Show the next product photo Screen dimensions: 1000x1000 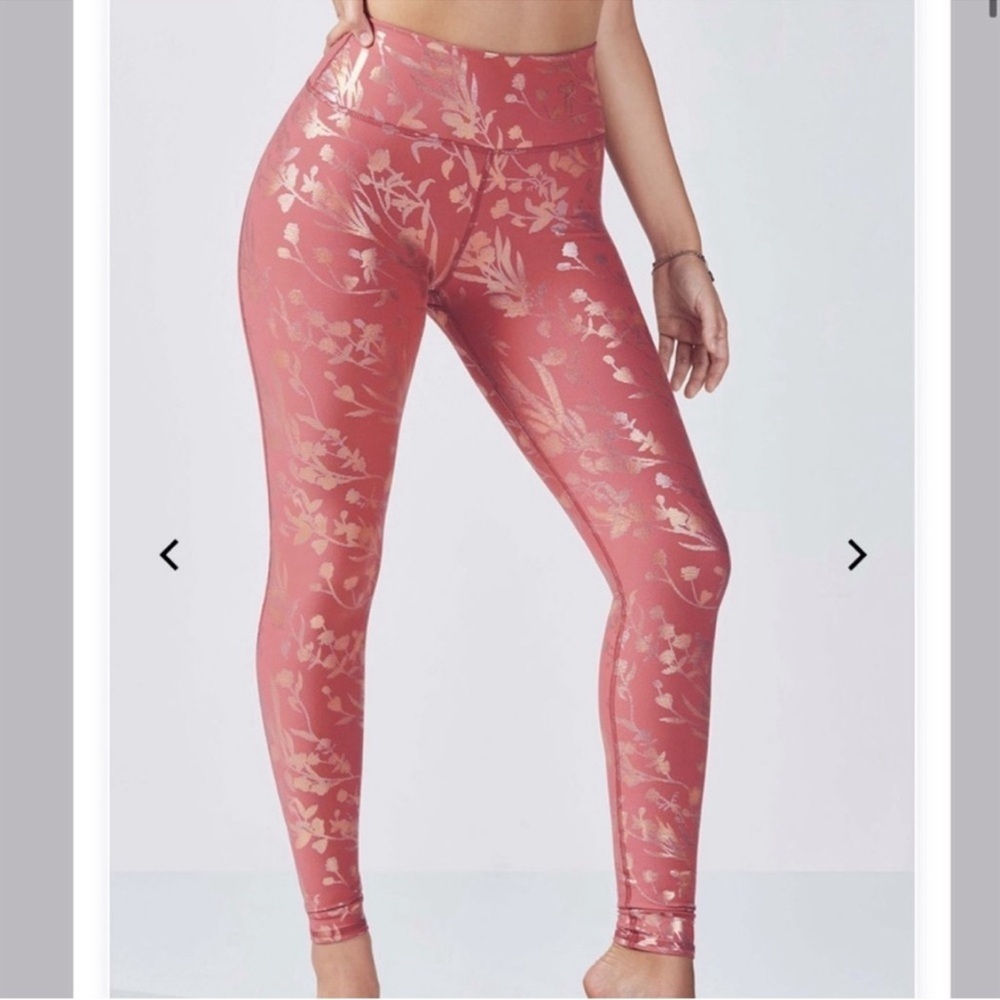click(857, 554)
